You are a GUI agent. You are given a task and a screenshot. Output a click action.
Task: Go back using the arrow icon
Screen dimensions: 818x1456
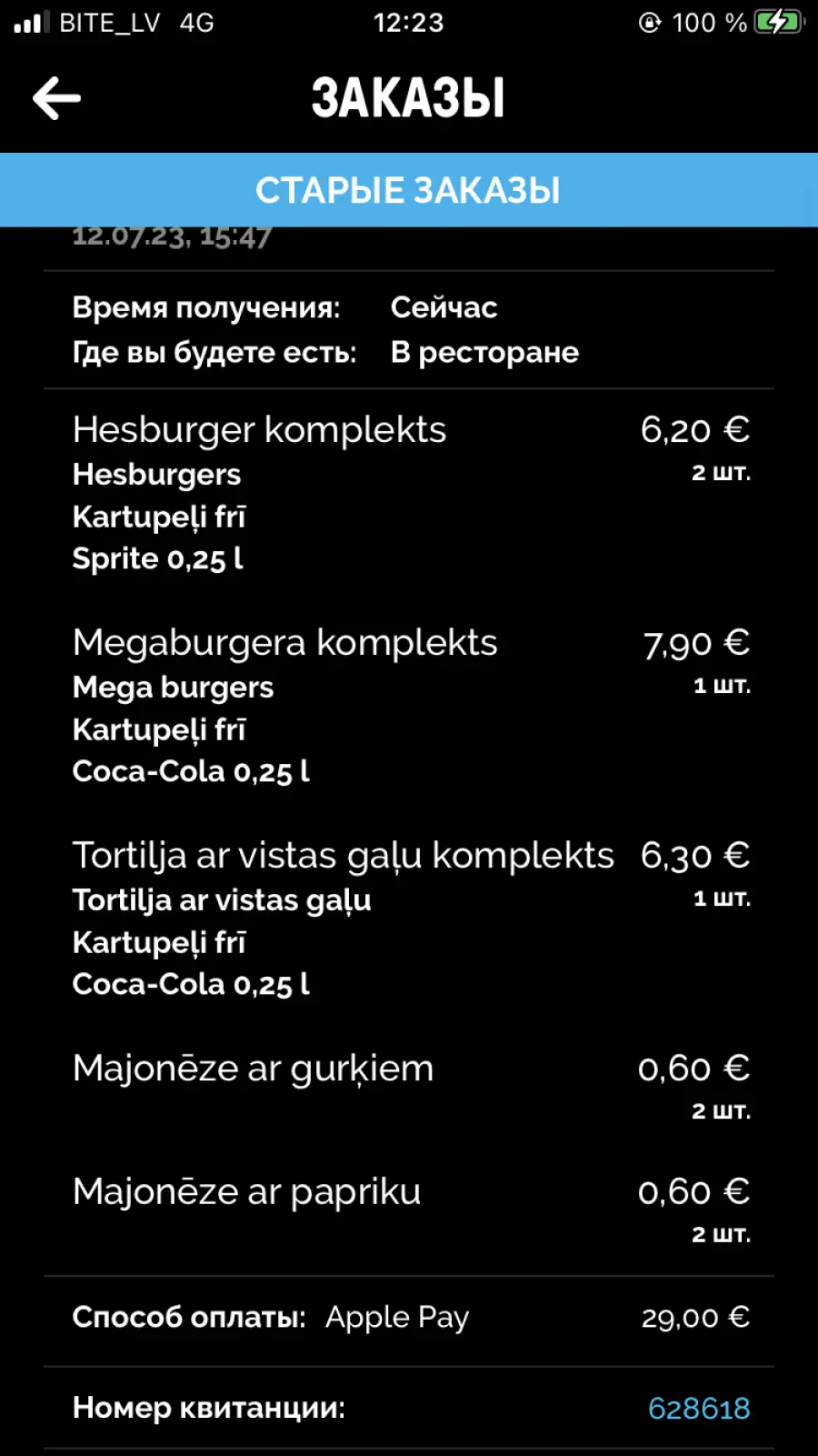56,98
